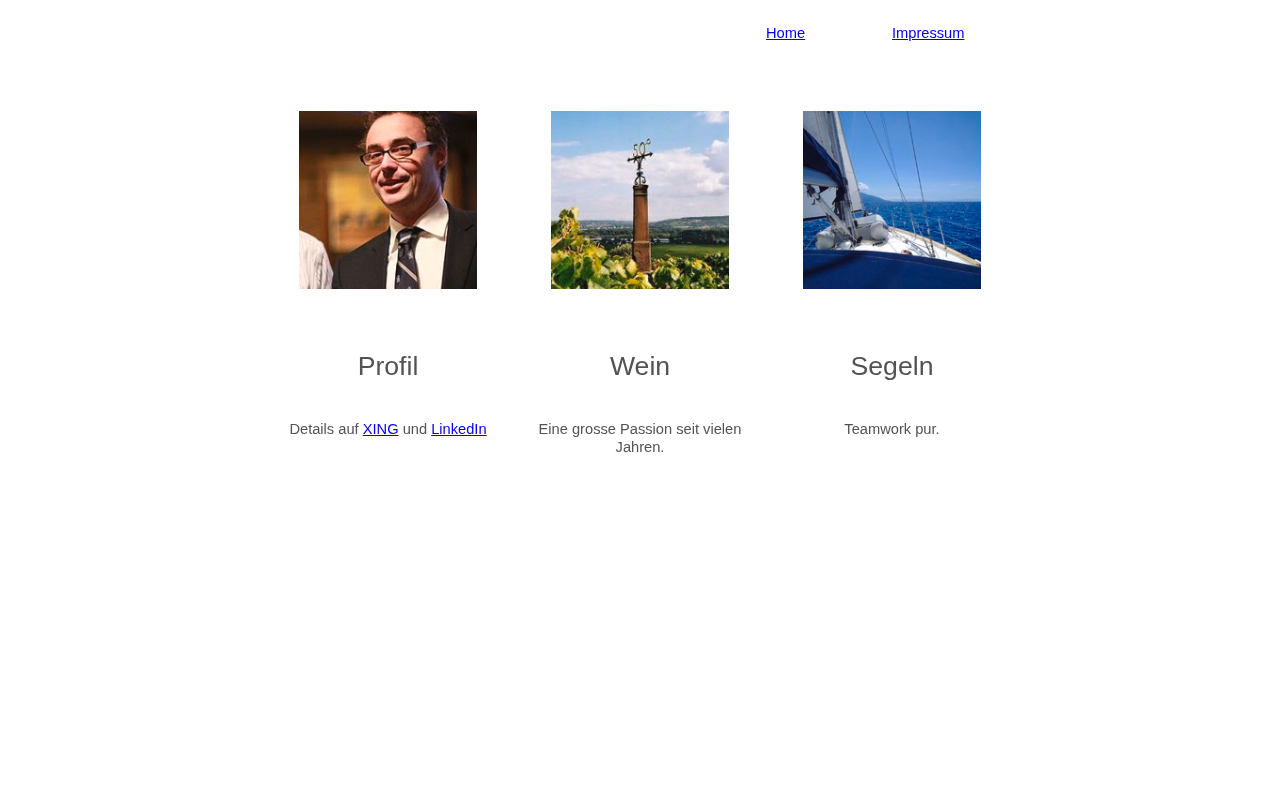Open the Home link
This screenshot has height=800, width=1280.
785,33
